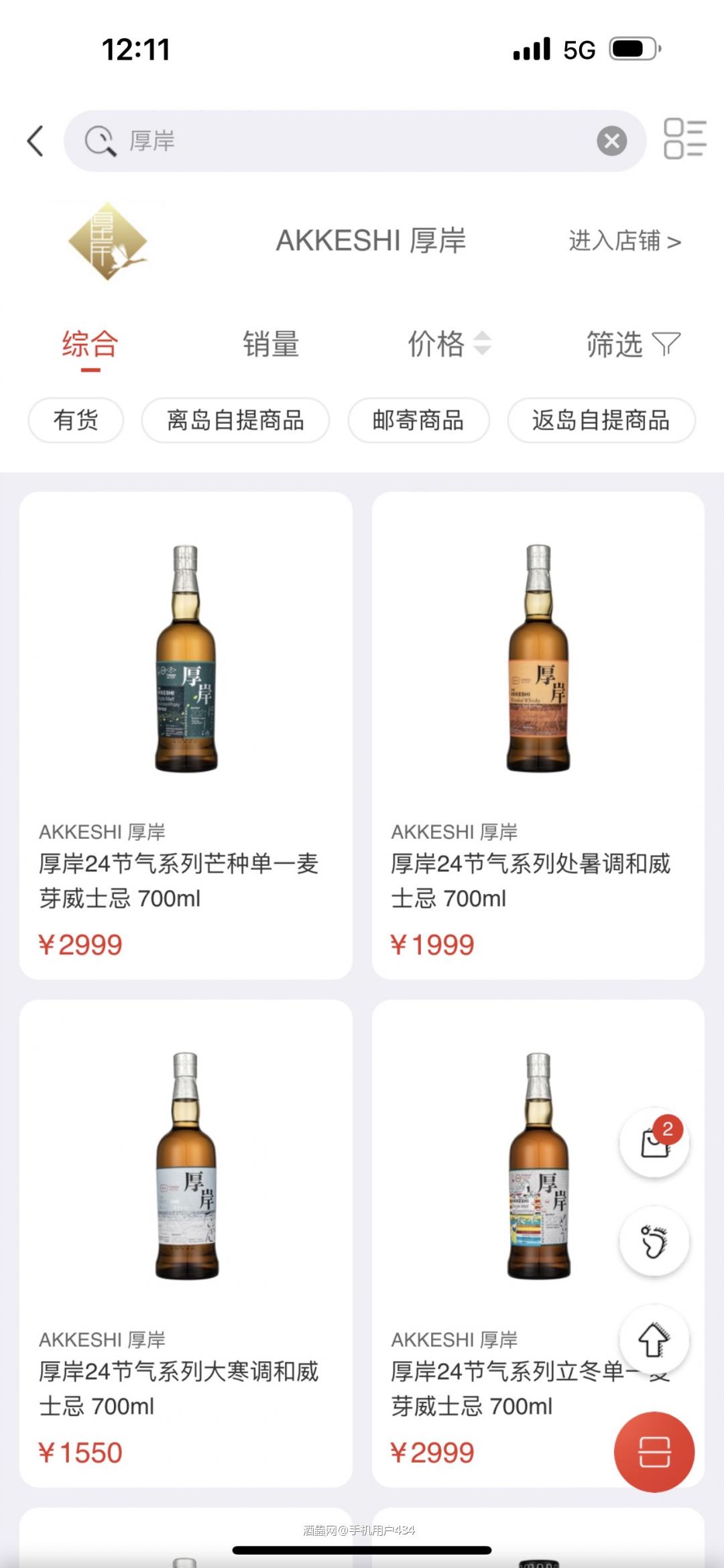The width and height of the screenshot is (724, 1568).
Task: Enable the 有货 in-stock filter
Action: tap(75, 420)
